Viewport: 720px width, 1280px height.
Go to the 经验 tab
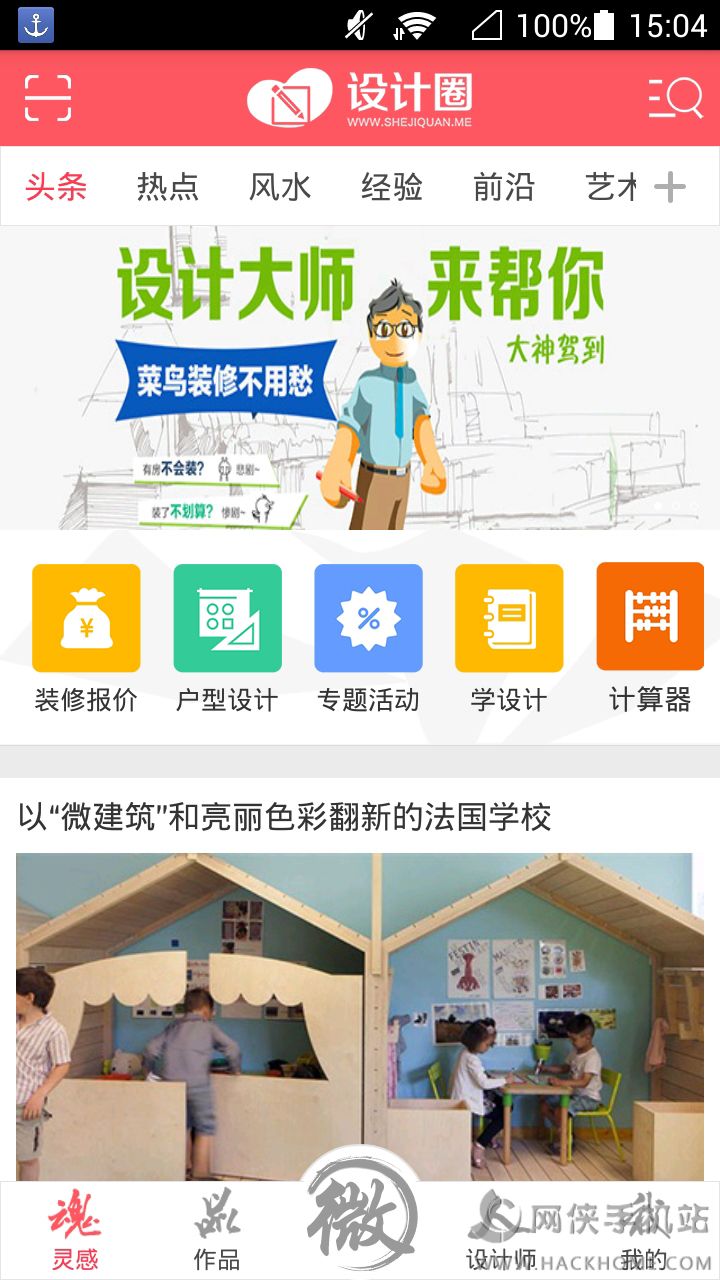click(392, 187)
